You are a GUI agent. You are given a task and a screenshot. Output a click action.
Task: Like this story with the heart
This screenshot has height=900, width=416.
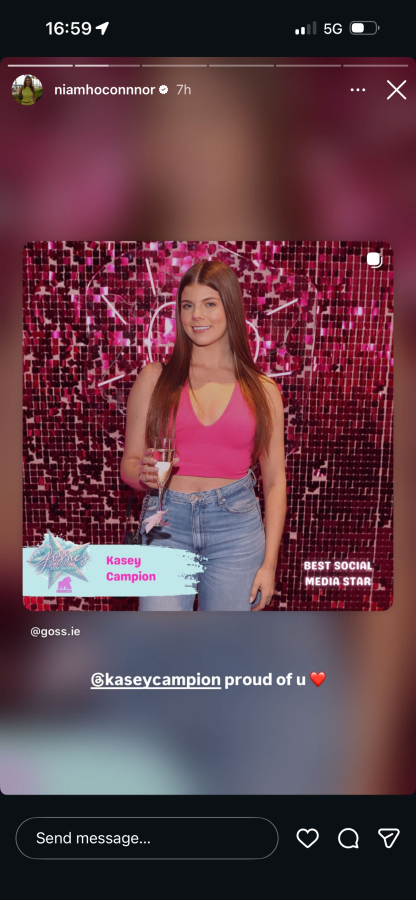coord(308,839)
